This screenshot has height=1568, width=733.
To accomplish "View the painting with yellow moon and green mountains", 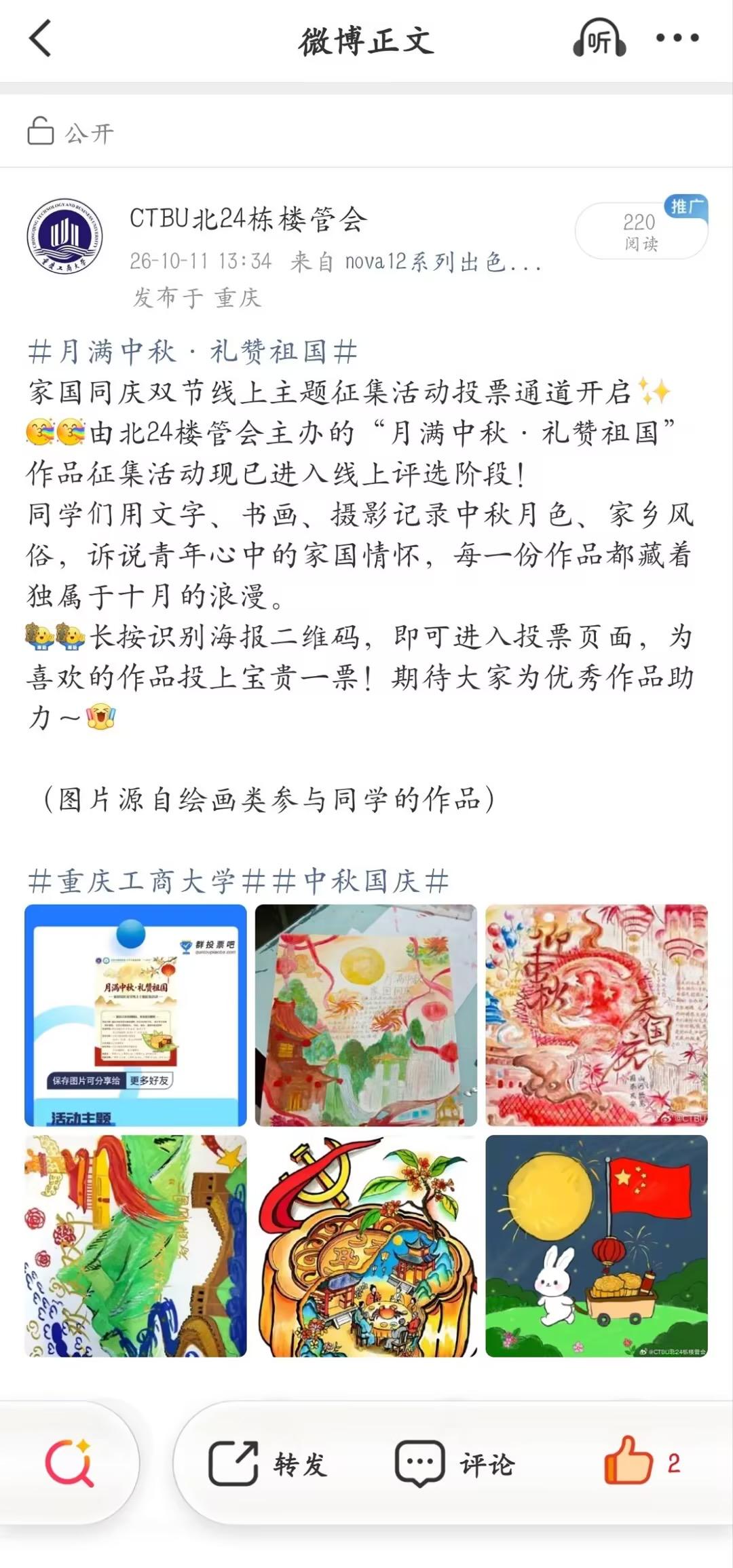I will tap(366, 1015).
